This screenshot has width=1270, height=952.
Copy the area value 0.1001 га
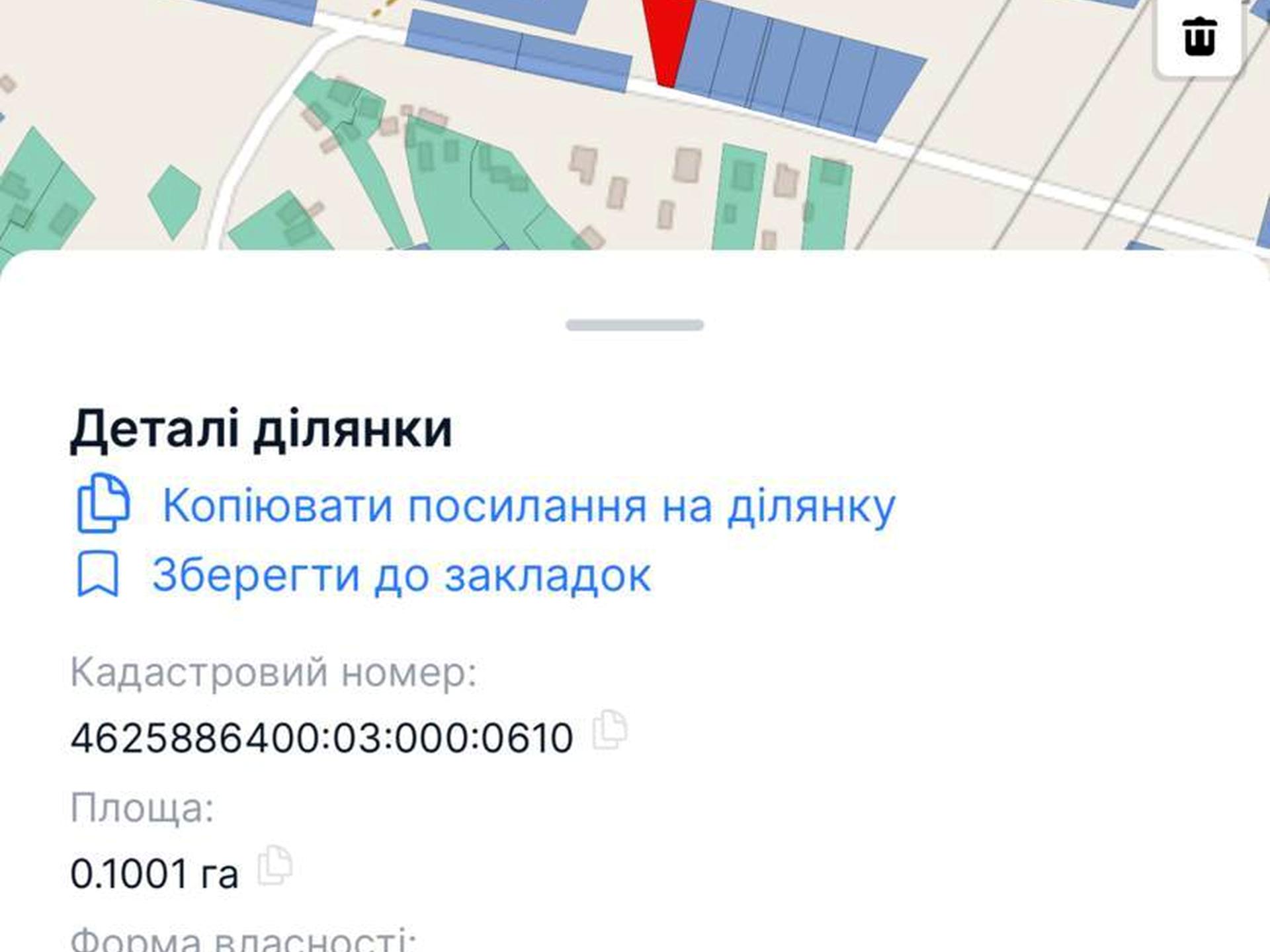275,865
